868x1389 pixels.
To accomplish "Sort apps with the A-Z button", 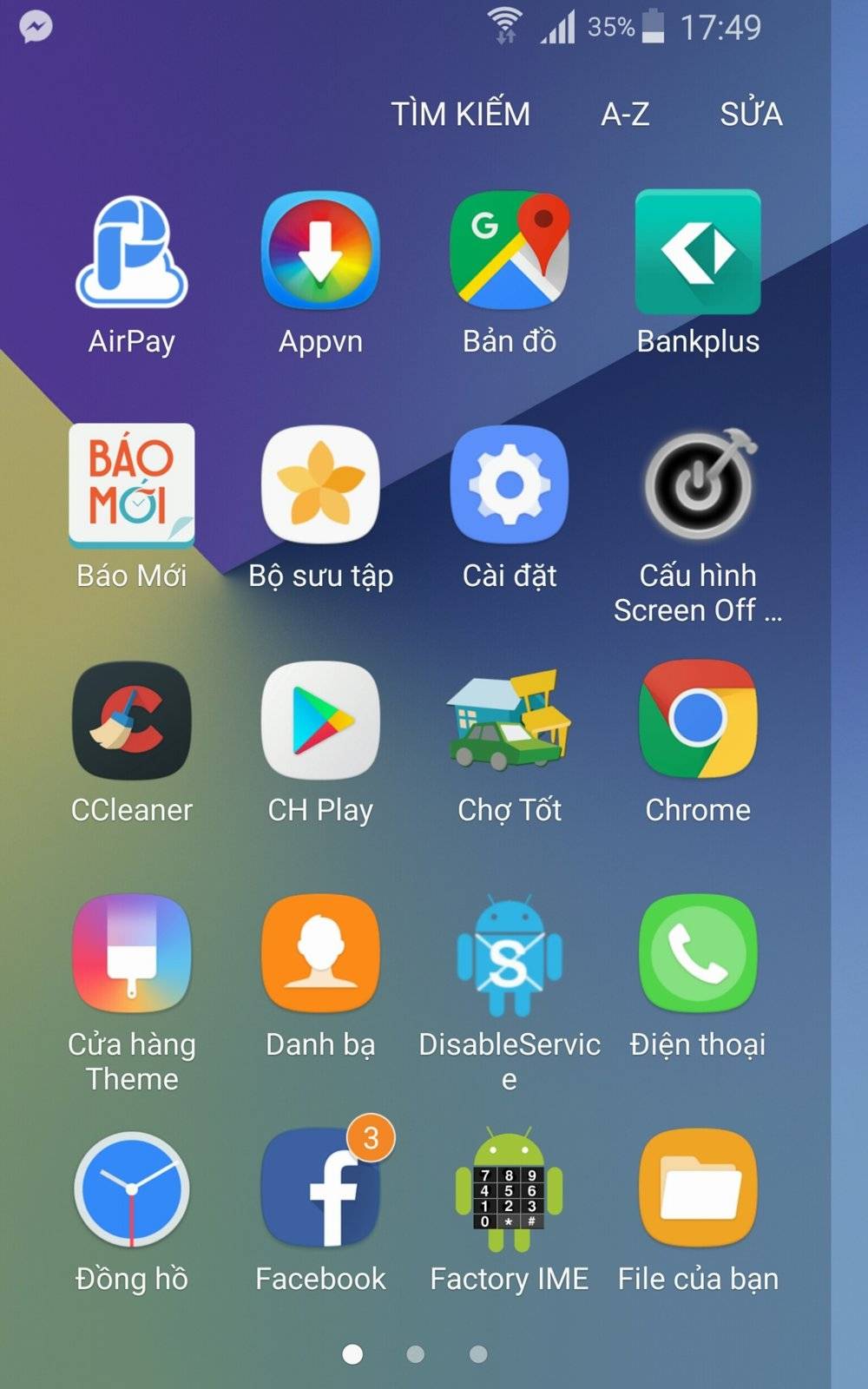I will 625,114.
